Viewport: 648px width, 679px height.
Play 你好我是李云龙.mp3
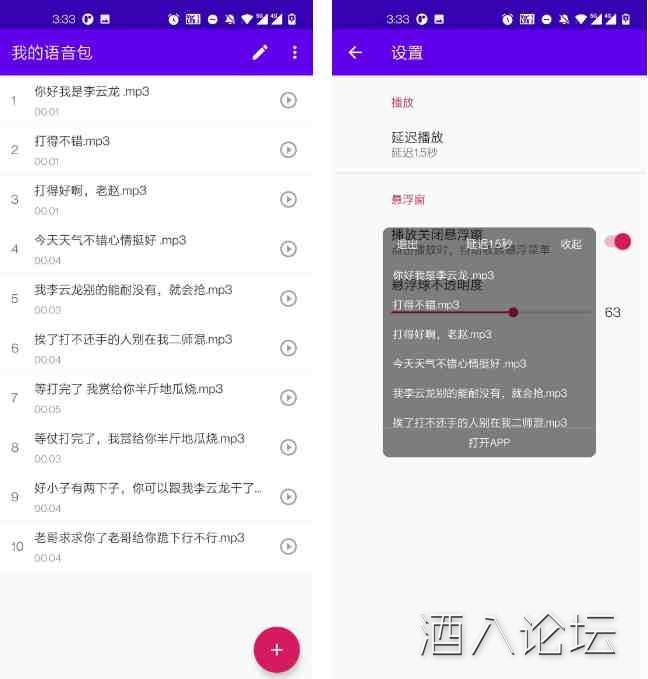288,100
